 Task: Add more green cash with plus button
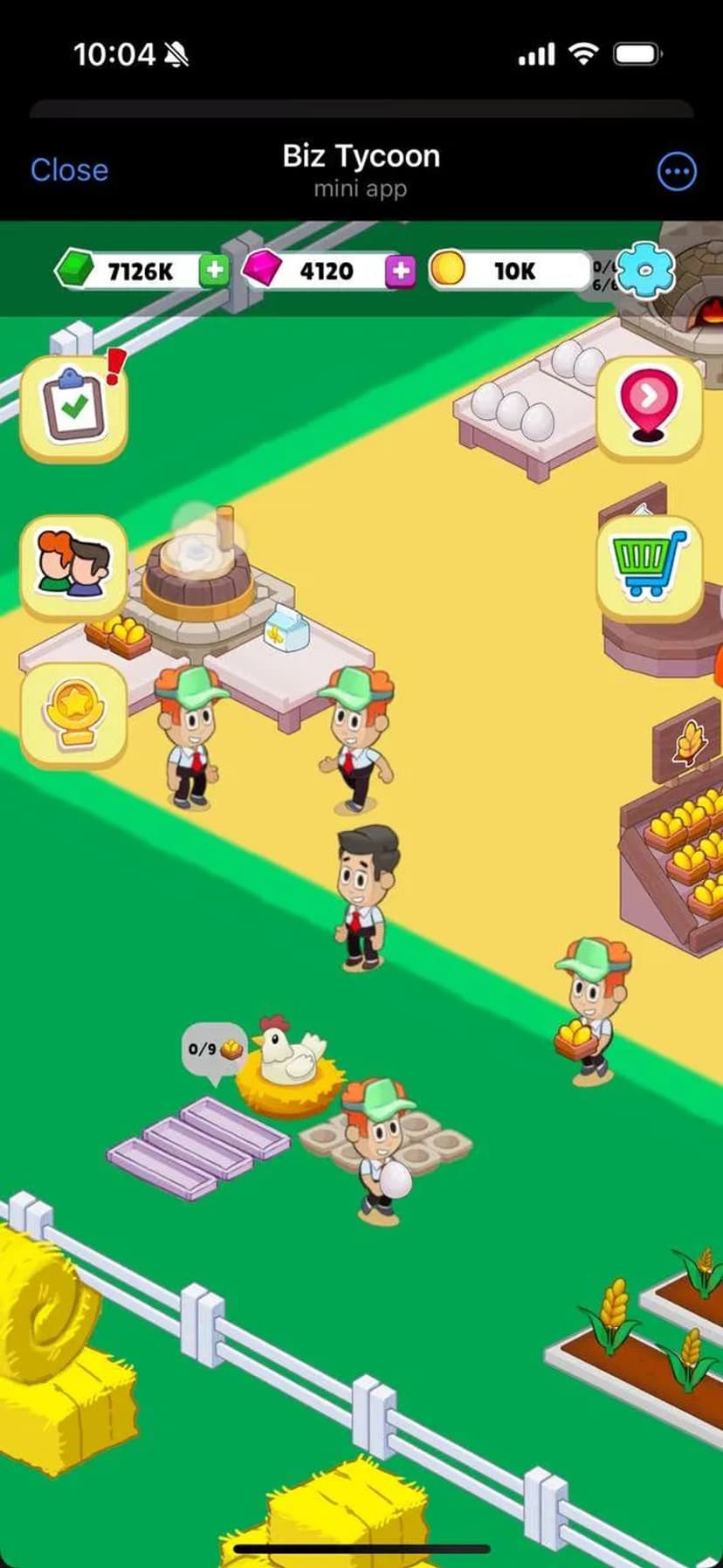point(214,271)
